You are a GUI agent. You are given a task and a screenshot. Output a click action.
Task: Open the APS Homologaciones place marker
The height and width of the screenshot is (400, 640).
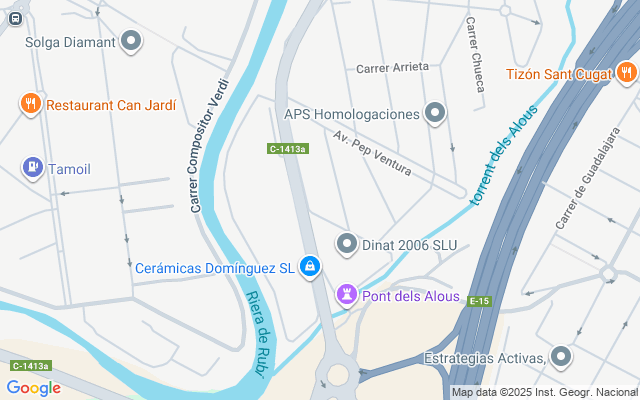434,114
